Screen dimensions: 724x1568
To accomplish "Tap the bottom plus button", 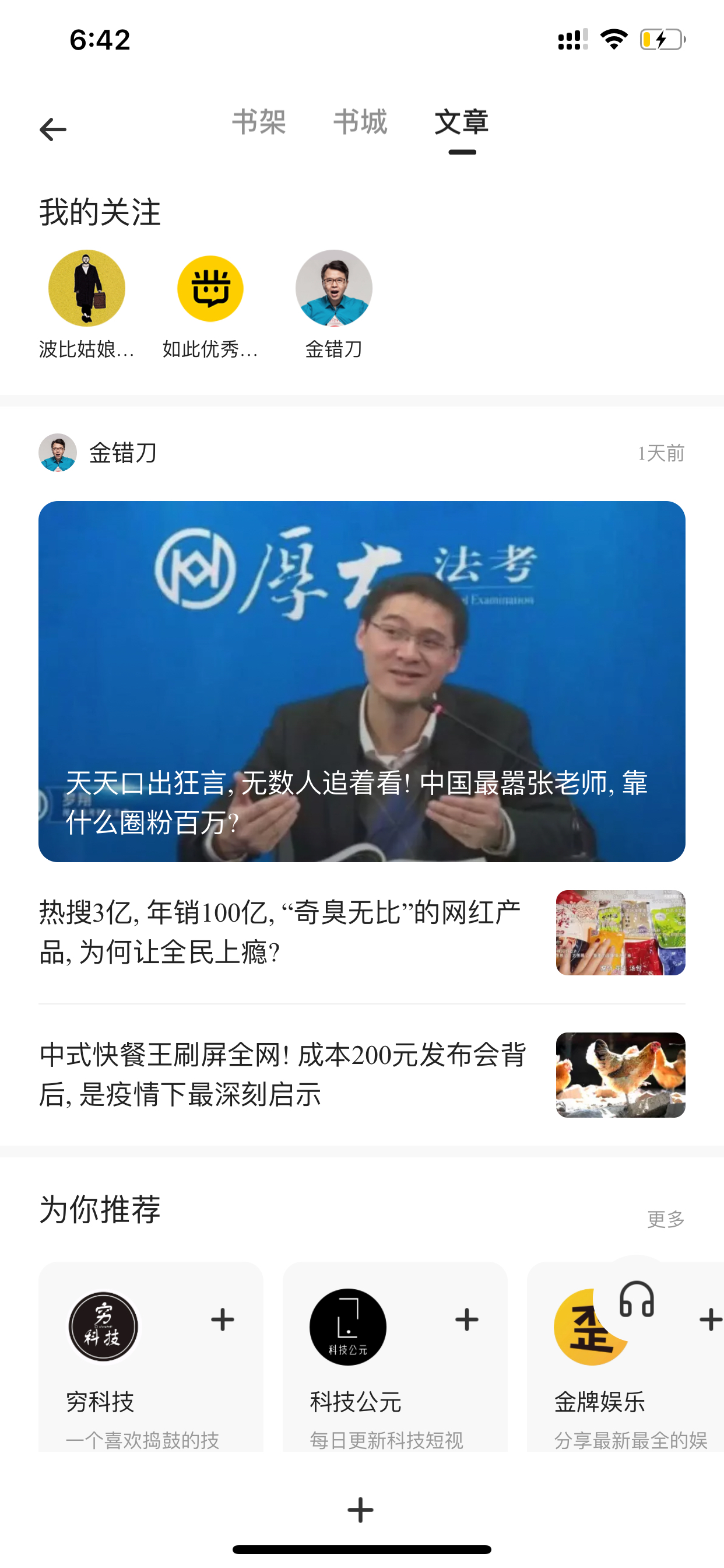I will [x=361, y=1510].
